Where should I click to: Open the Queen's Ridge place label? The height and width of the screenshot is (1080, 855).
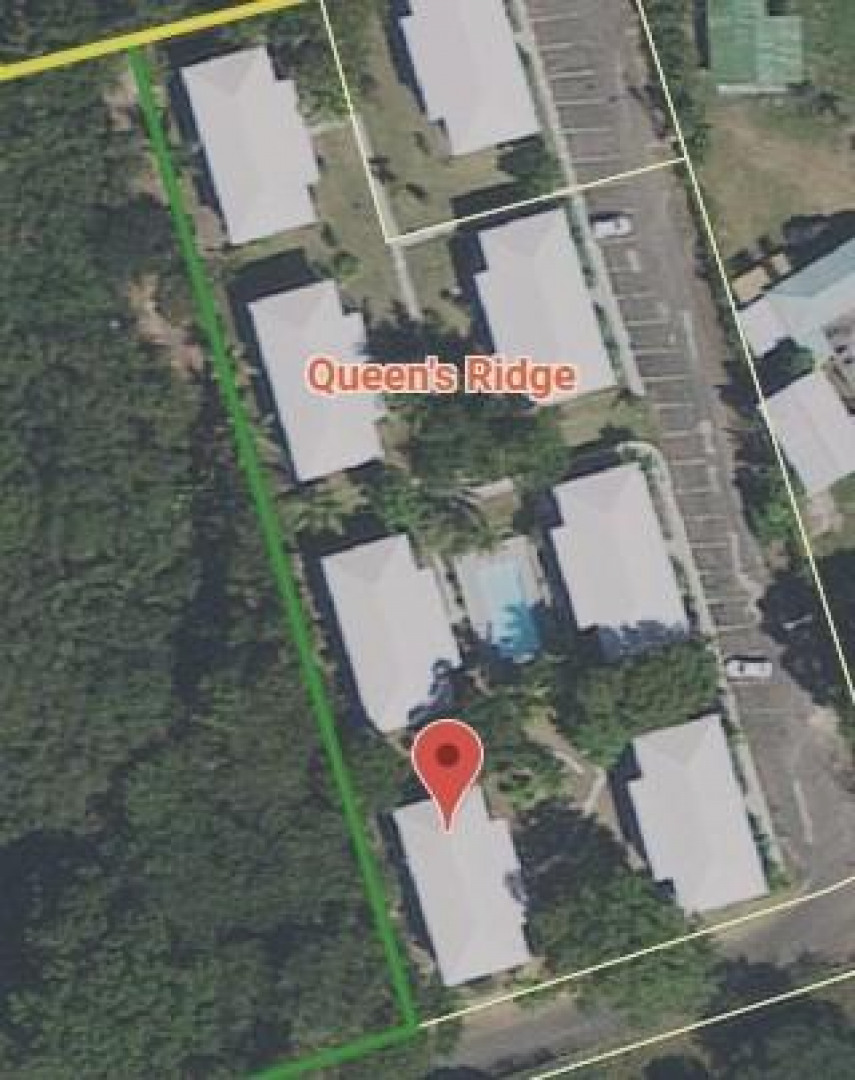tap(442, 377)
